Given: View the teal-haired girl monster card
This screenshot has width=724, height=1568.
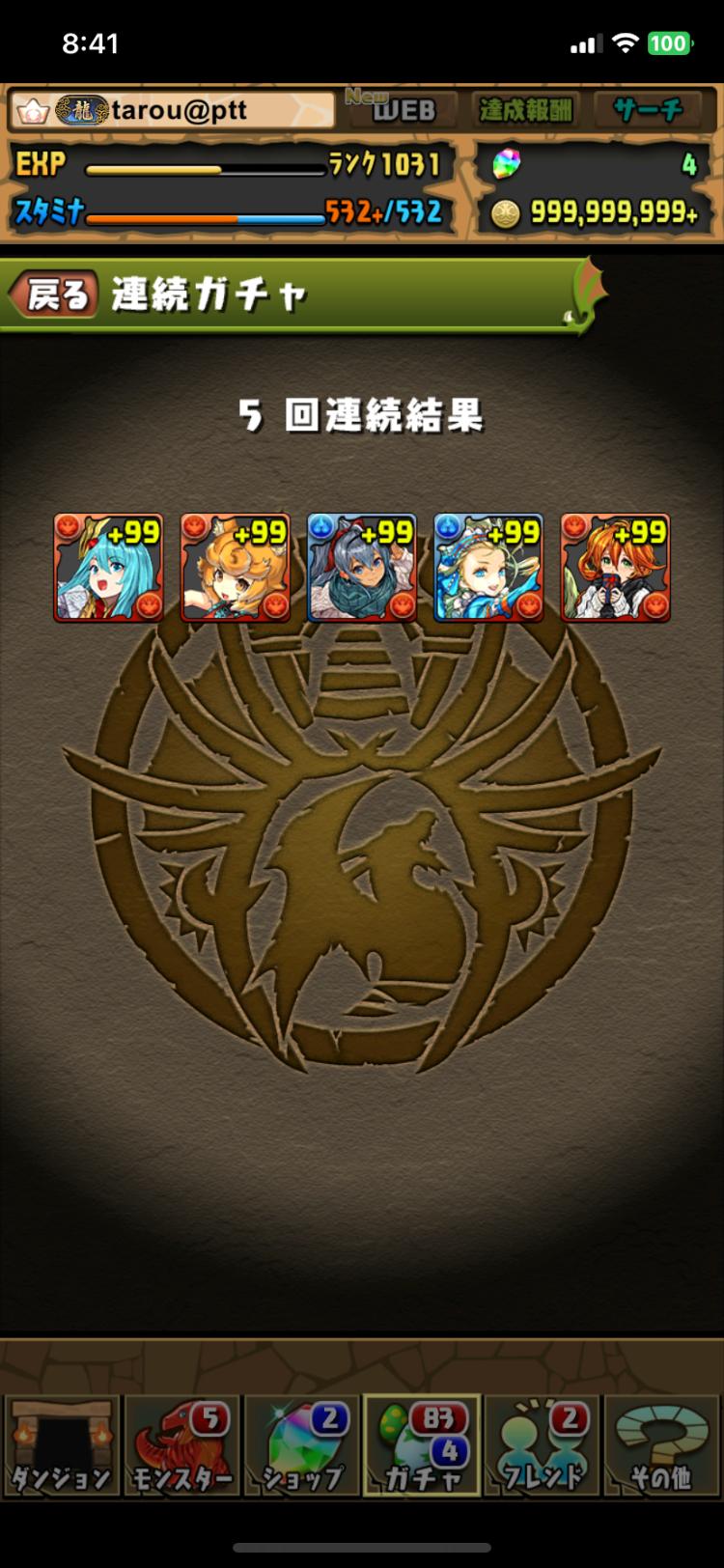Looking at the screenshot, I should click(108, 568).
